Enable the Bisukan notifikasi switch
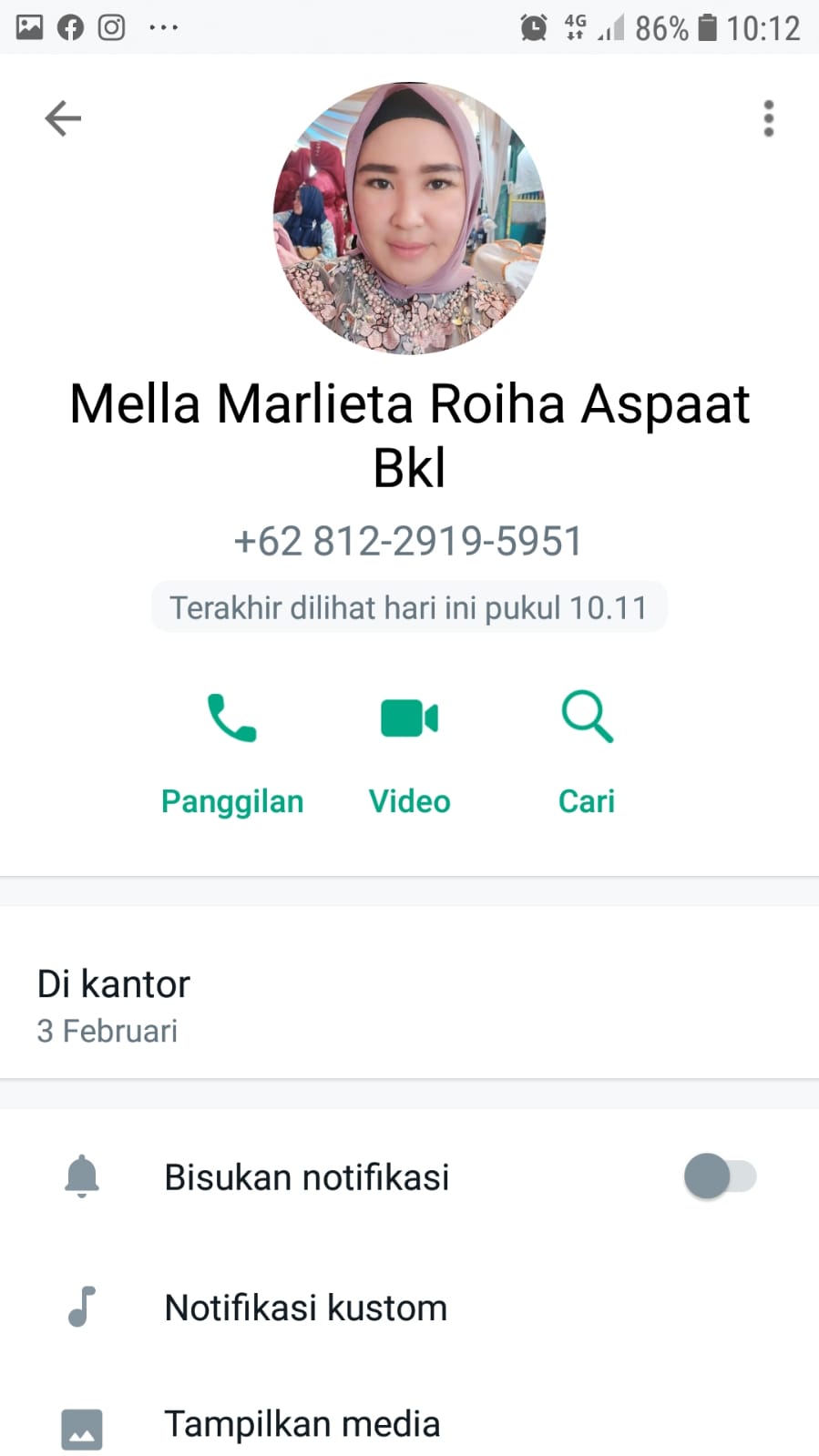This screenshot has width=819, height=1456. pos(720,1176)
